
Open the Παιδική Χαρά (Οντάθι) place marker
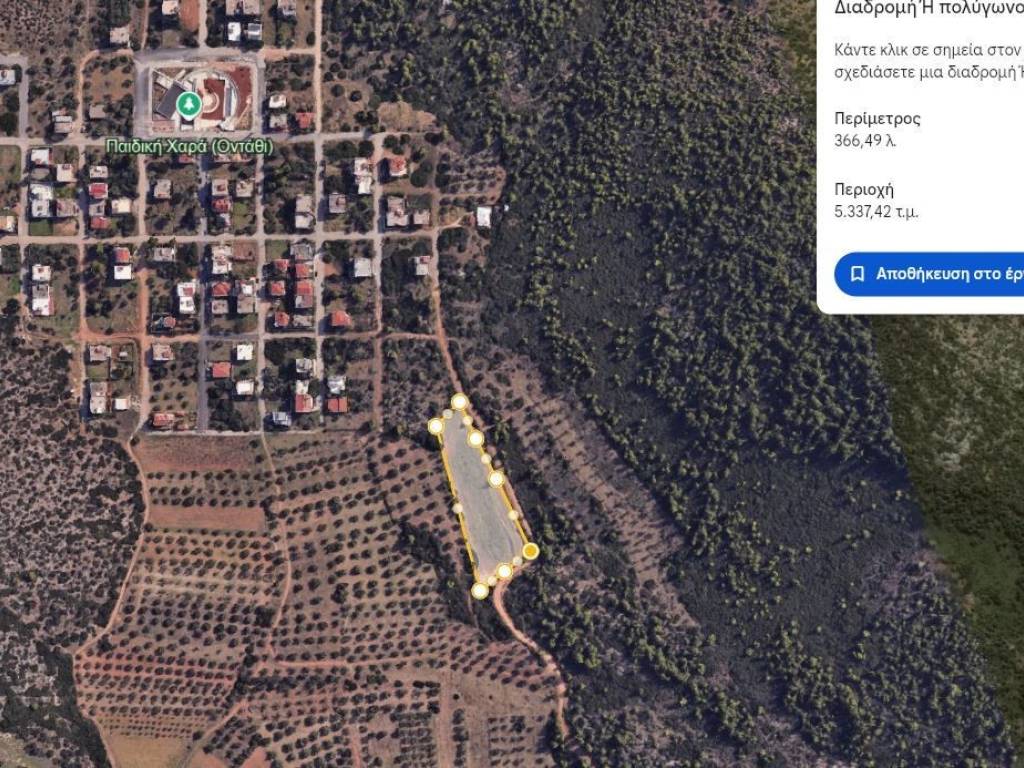188,104
